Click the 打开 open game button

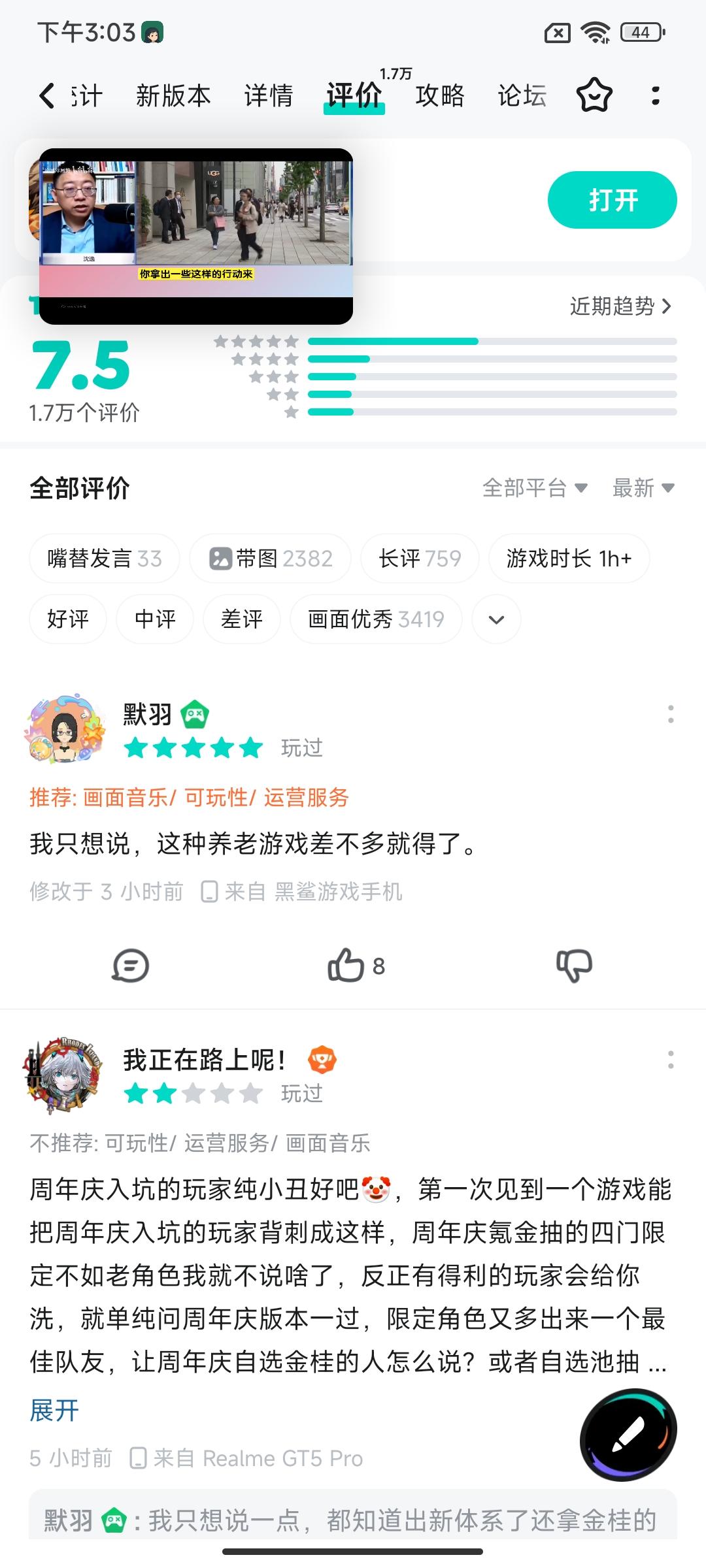click(x=612, y=201)
